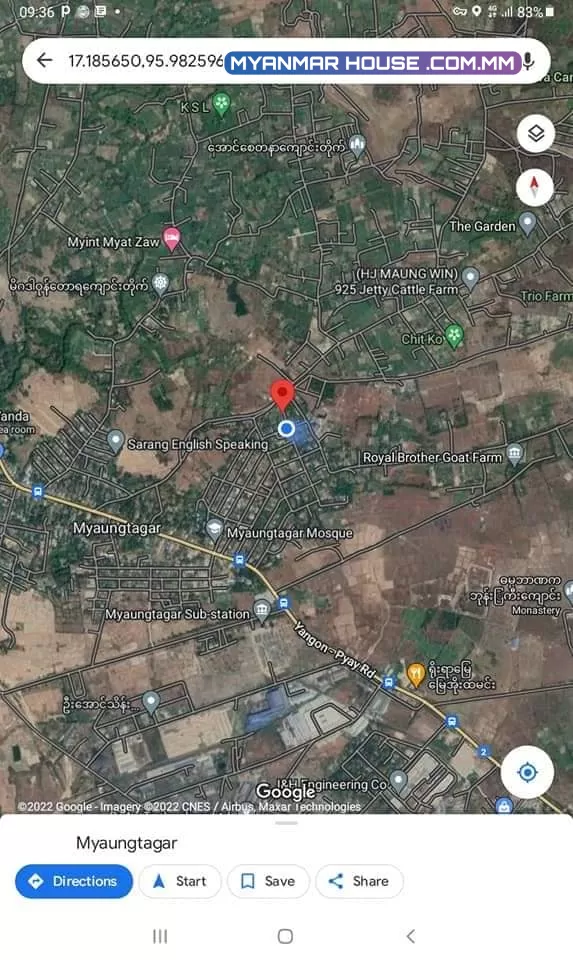Start voice search with the microphone
Viewport: 573px width, 960px height.
[528, 61]
